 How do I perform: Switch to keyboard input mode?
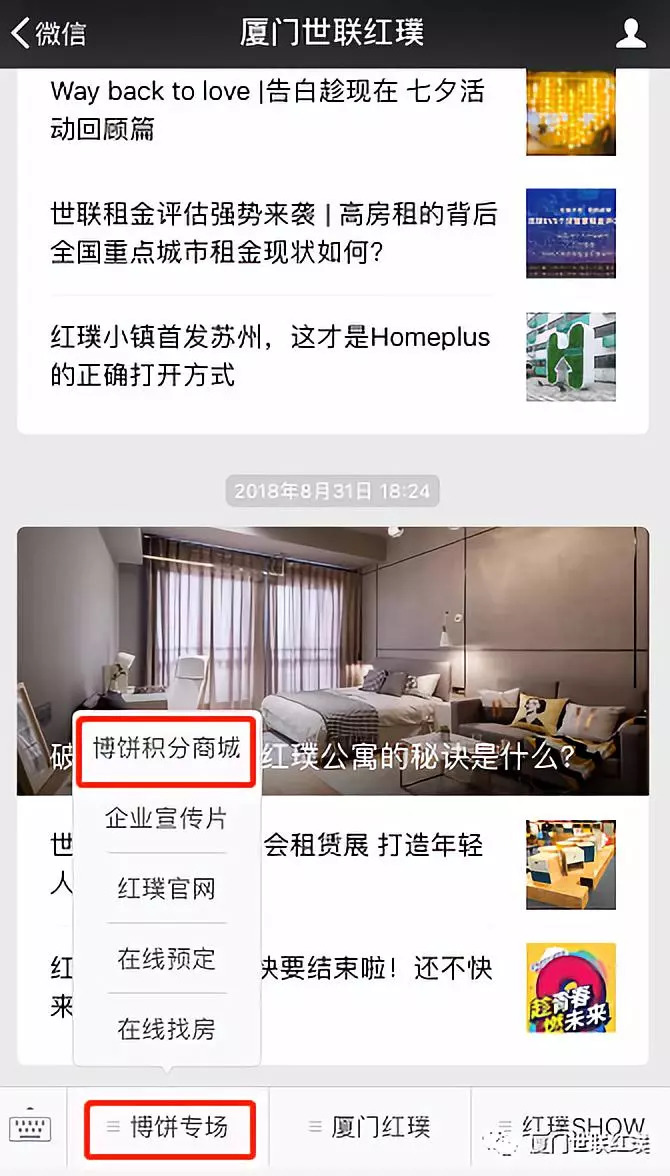33,1129
